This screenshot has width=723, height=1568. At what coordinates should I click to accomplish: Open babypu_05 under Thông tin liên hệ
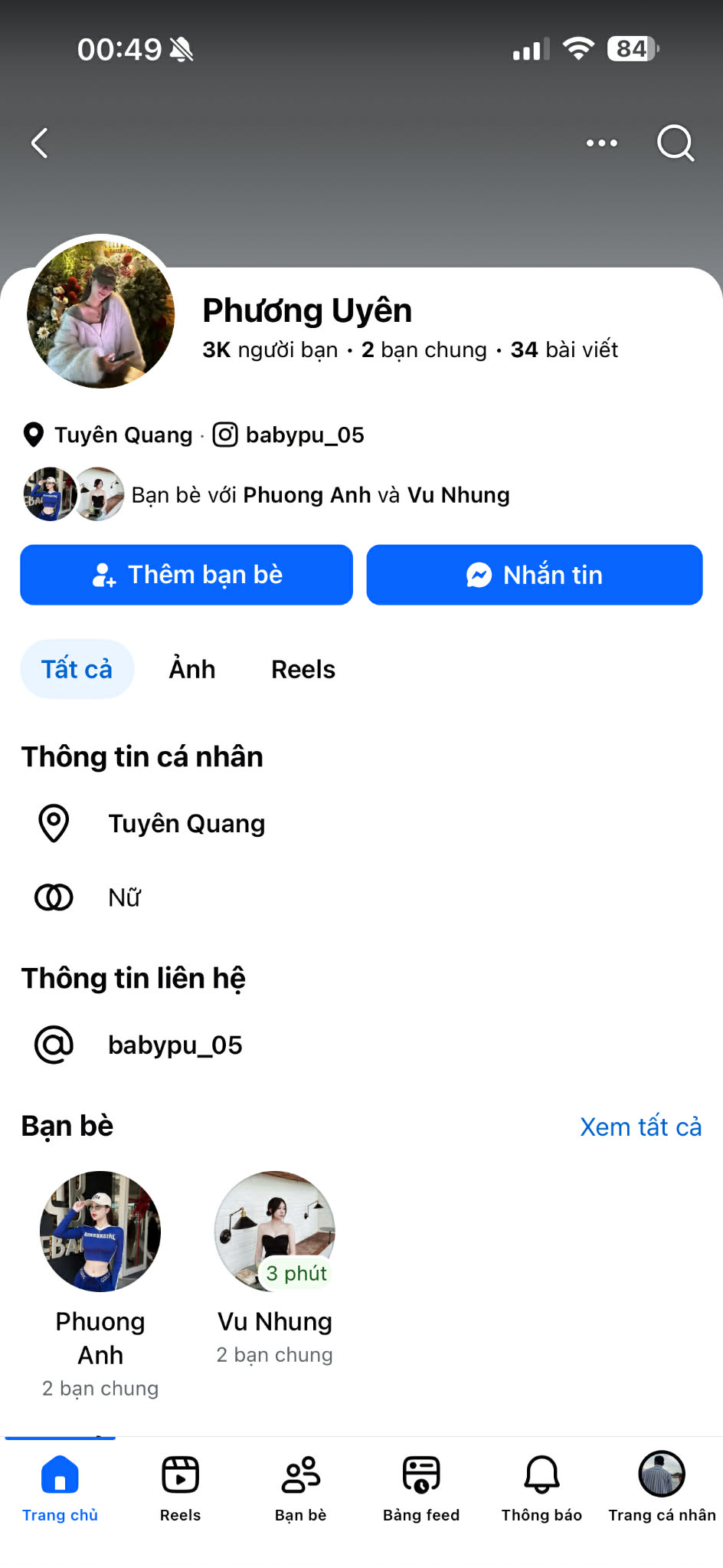coord(175,1045)
